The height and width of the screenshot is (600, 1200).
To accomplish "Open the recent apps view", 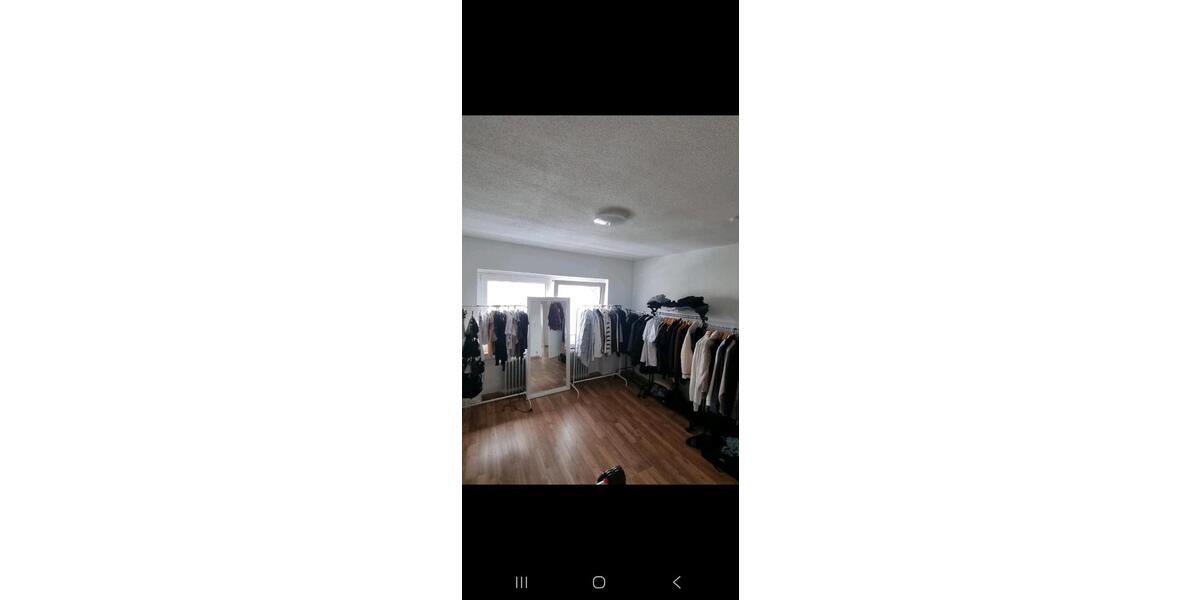I will click(x=521, y=582).
